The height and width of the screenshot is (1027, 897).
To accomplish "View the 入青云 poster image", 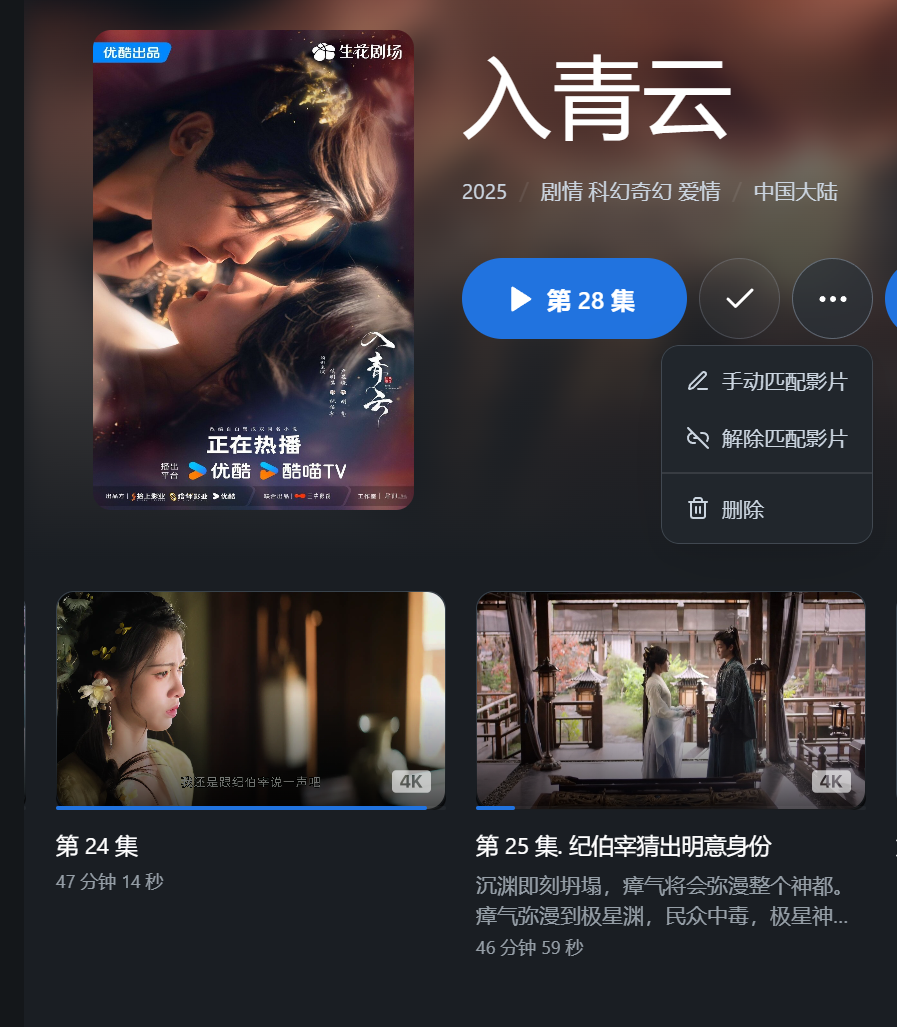I will 253,269.
